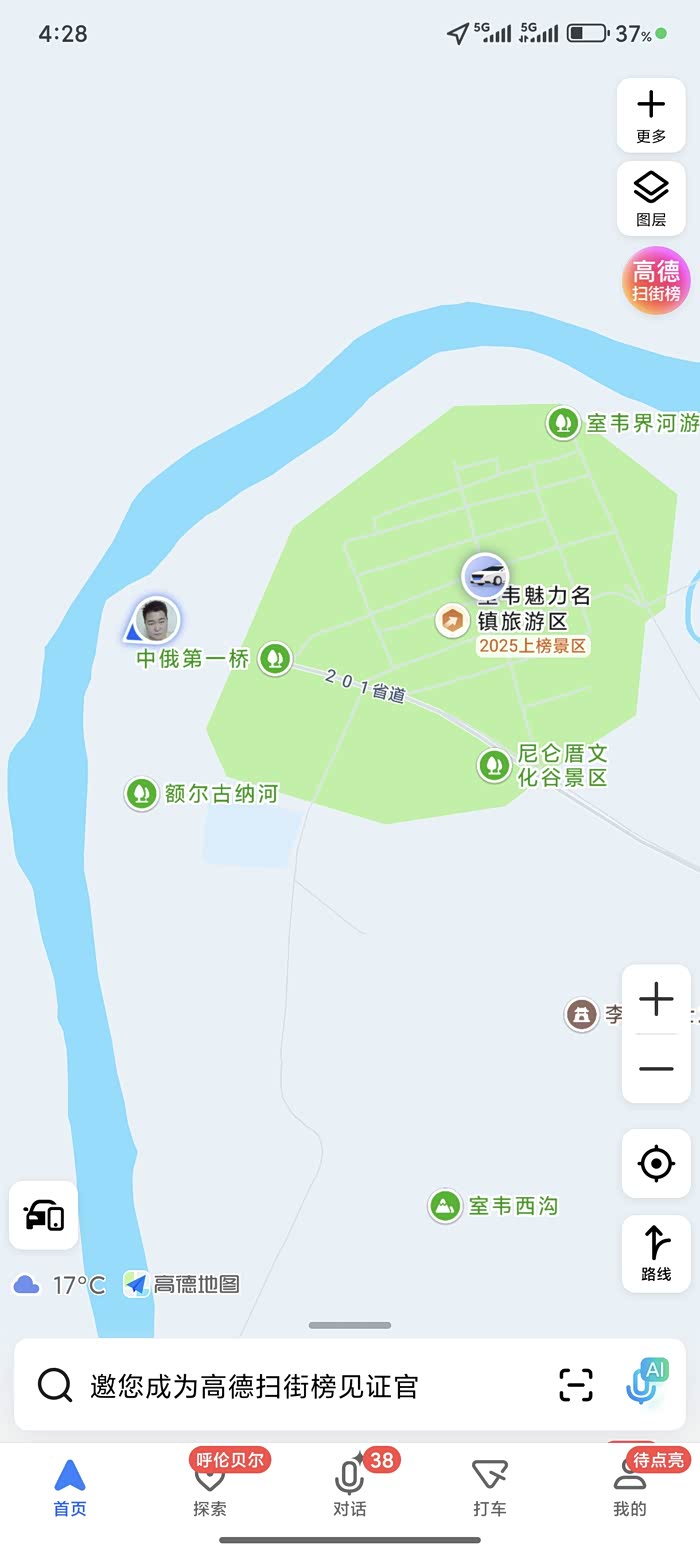The image size is (700, 1556).
Task: Zoom out on the map
Action: tap(656, 1069)
